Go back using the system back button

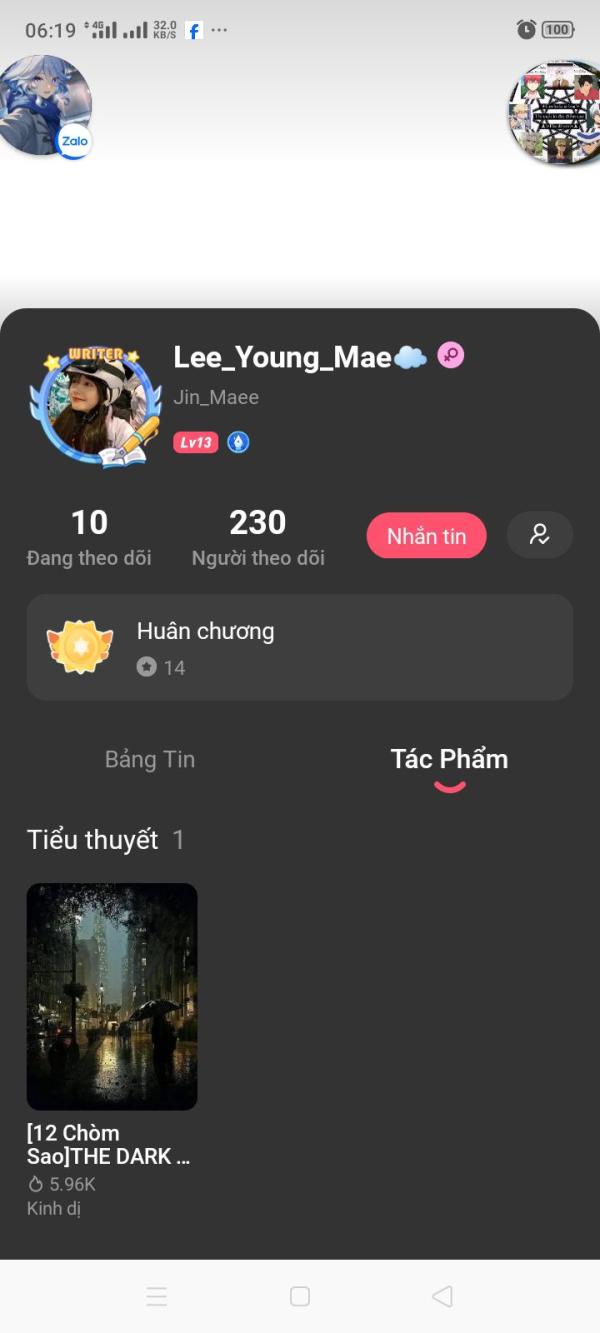click(x=442, y=1296)
